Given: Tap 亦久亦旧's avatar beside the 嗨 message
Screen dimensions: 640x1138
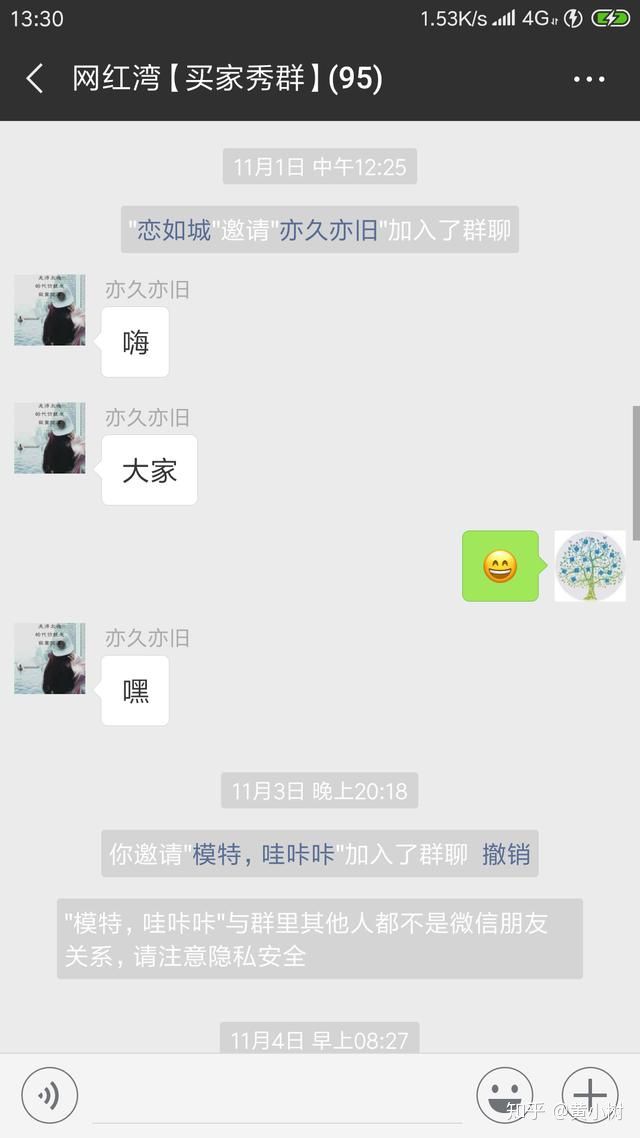Looking at the screenshot, I should 50,311.
